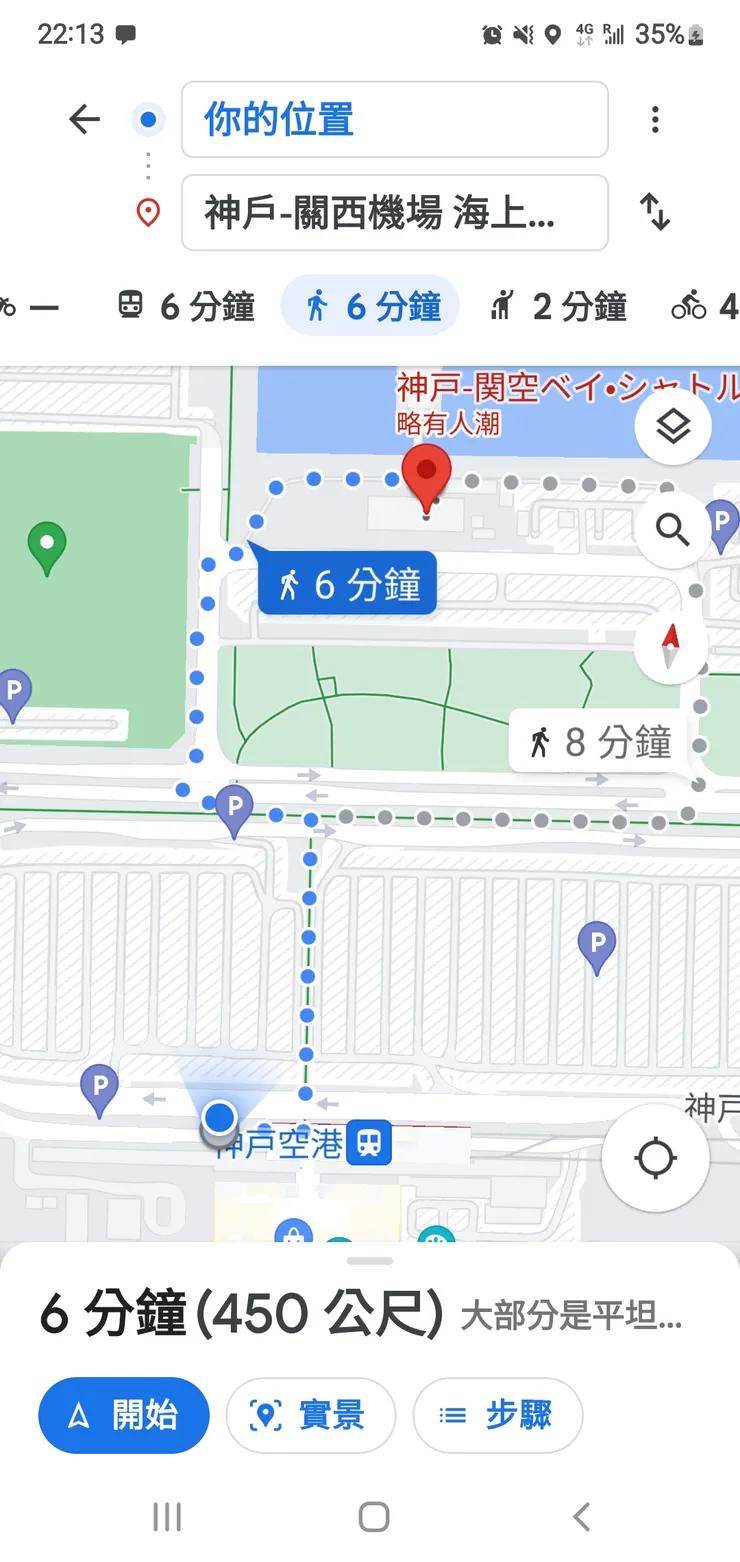Image resolution: width=740 pixels, height=1562 pixels.
Task: Open the three-dot overflow menu
Action: tap(655, 119)
